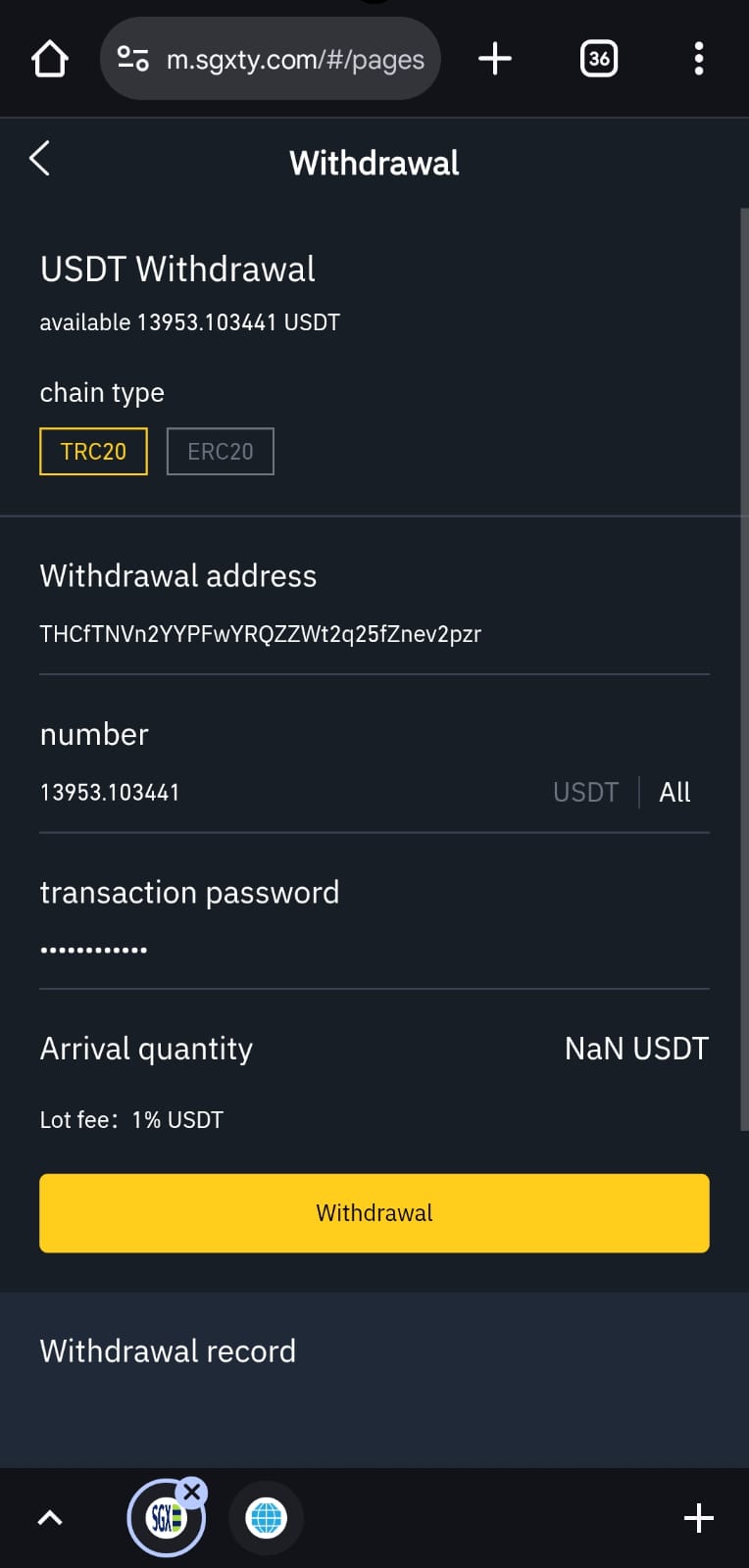
Task: Close the SGX tab in bottom bar
Action: (192, 1492)
